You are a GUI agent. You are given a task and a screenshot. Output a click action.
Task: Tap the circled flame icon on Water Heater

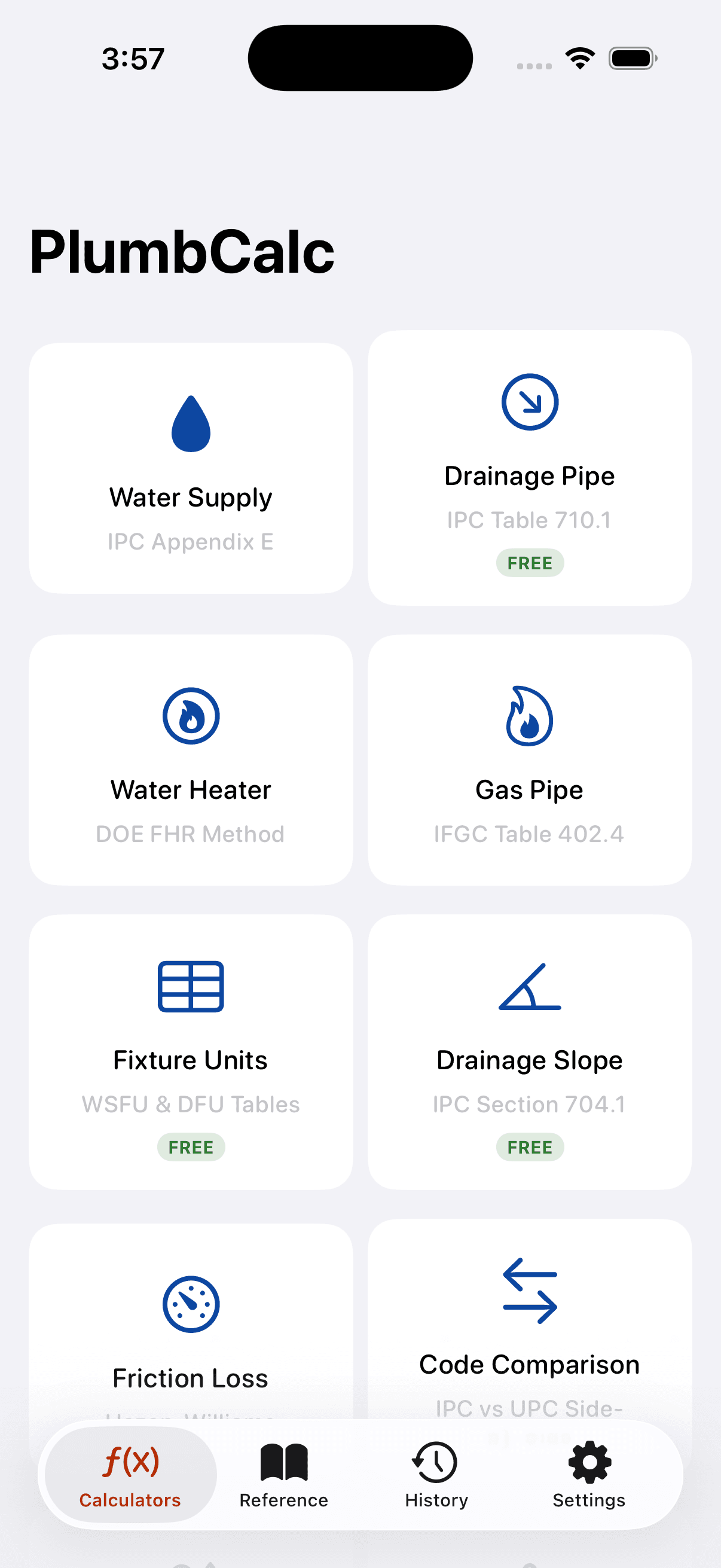coord(191,716)
